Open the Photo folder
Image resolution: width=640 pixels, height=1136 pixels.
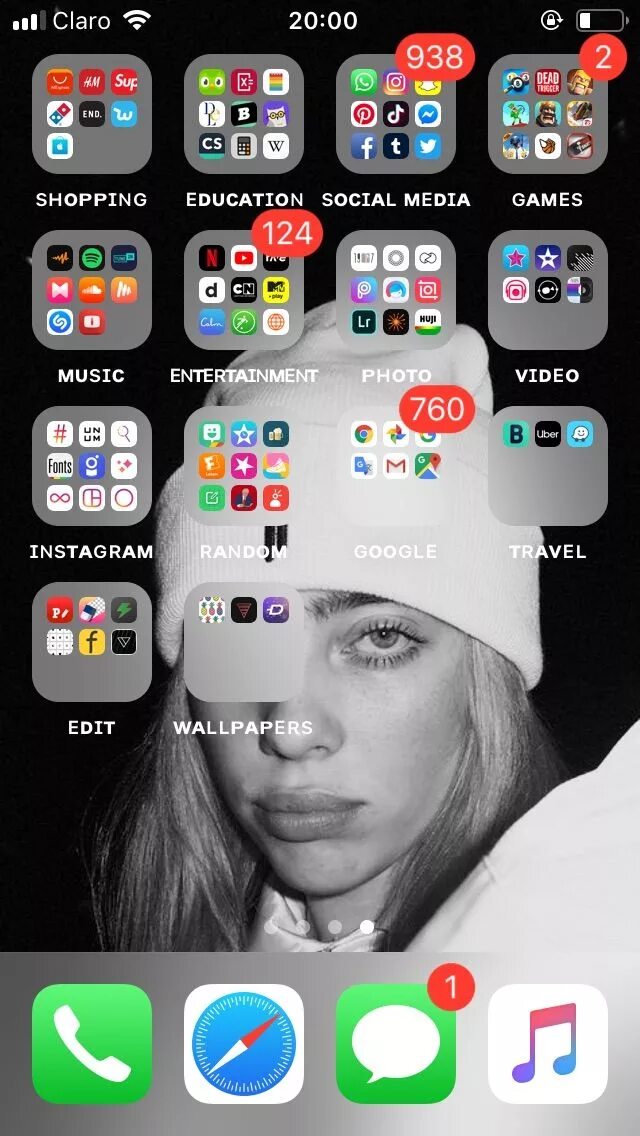[396, 290]
